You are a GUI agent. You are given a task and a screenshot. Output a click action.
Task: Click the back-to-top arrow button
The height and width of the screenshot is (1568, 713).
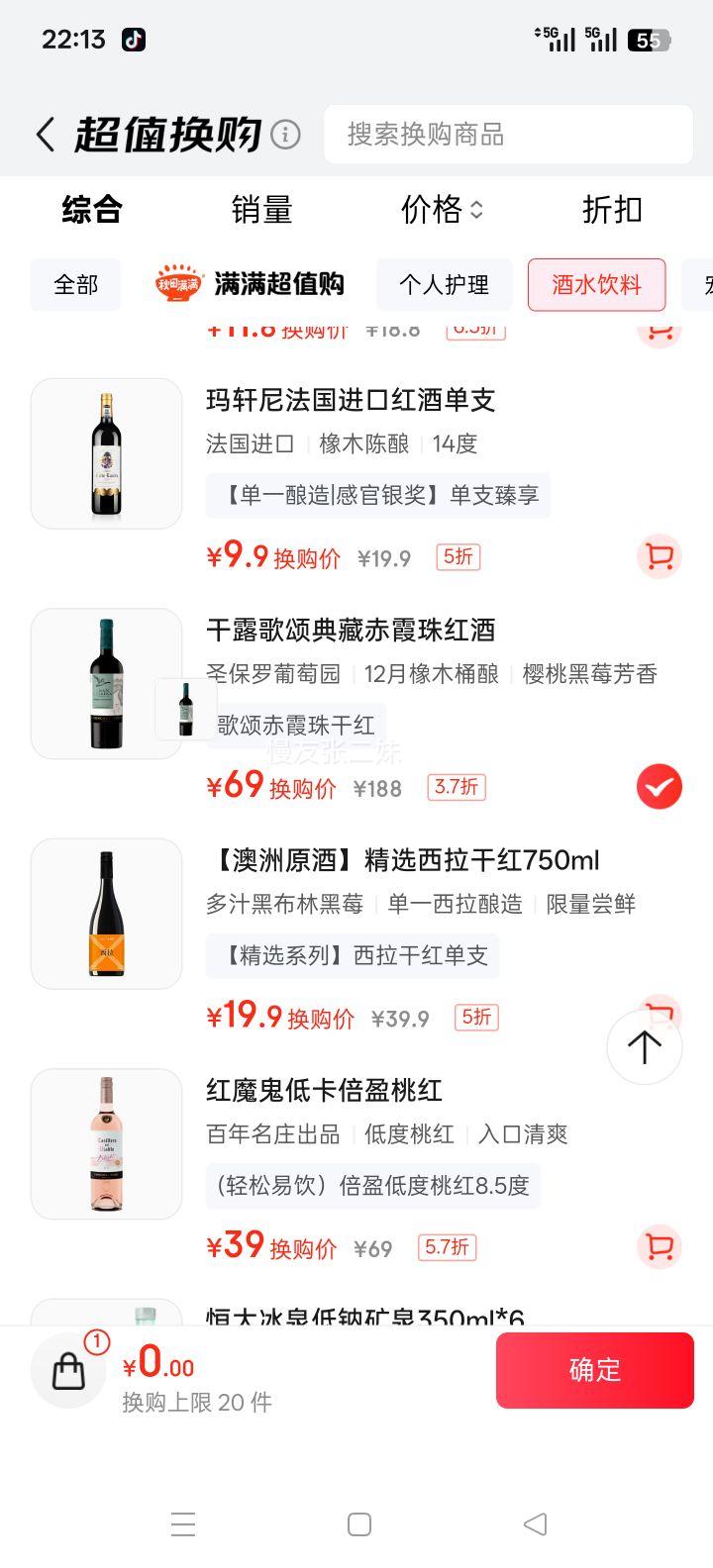[644, 1046]
